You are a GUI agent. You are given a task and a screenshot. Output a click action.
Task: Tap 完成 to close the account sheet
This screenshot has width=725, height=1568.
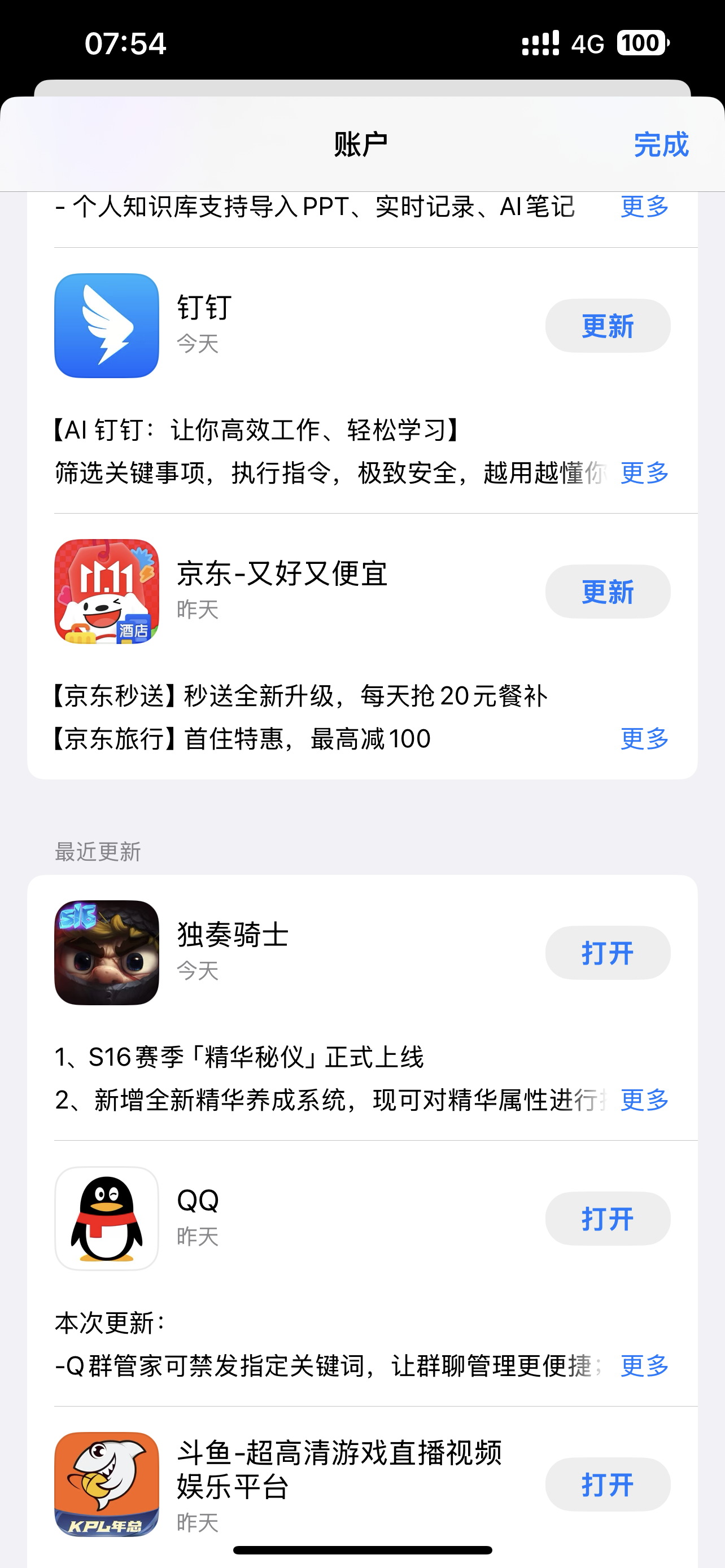click(661, 145)
